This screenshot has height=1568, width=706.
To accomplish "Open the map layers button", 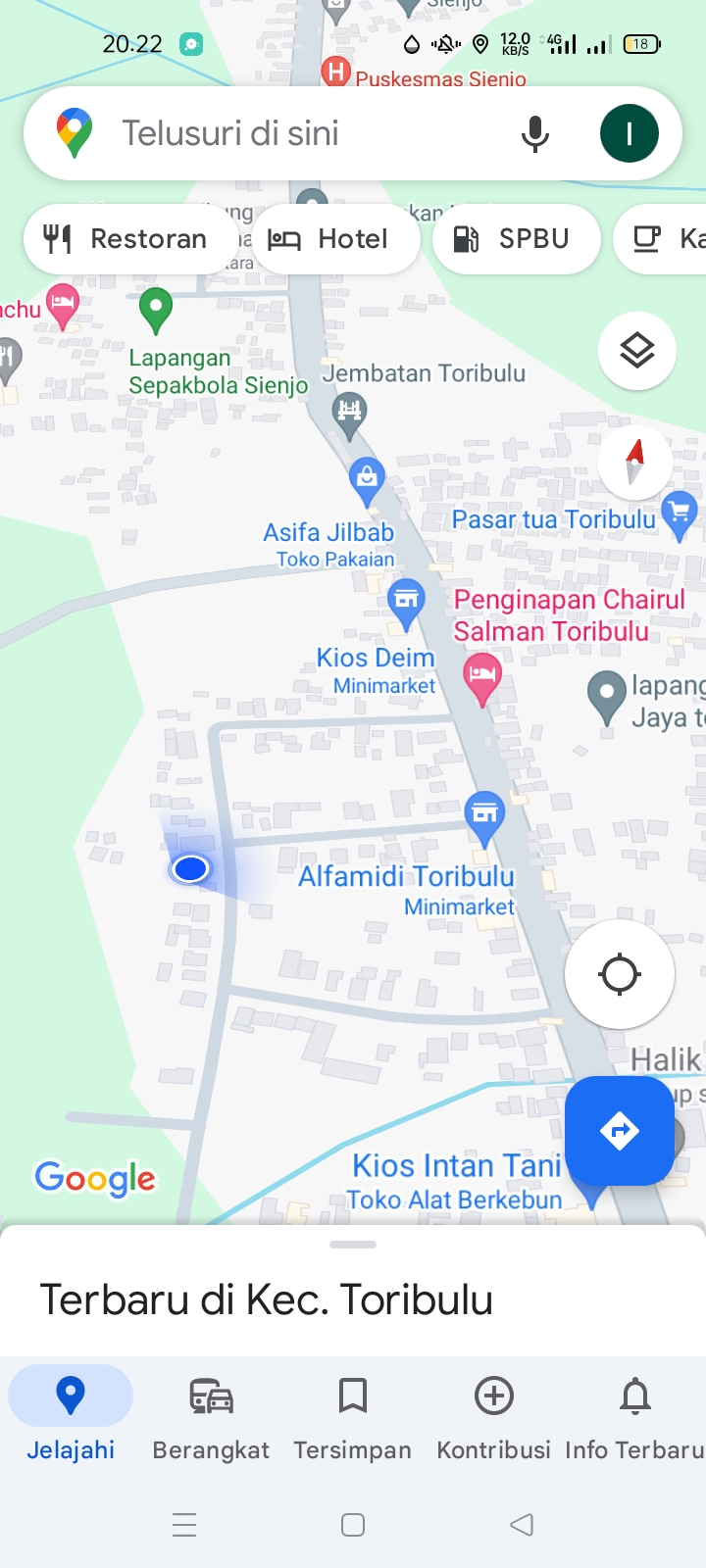I will [x=637, y=350].
